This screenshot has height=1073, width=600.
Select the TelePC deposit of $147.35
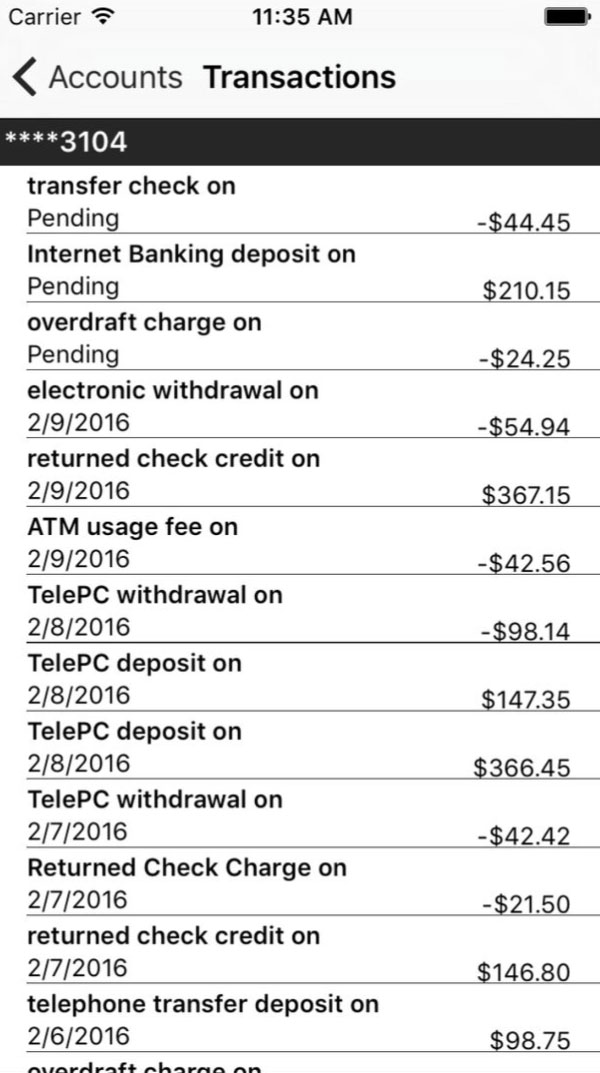click(x=299, y=678)
